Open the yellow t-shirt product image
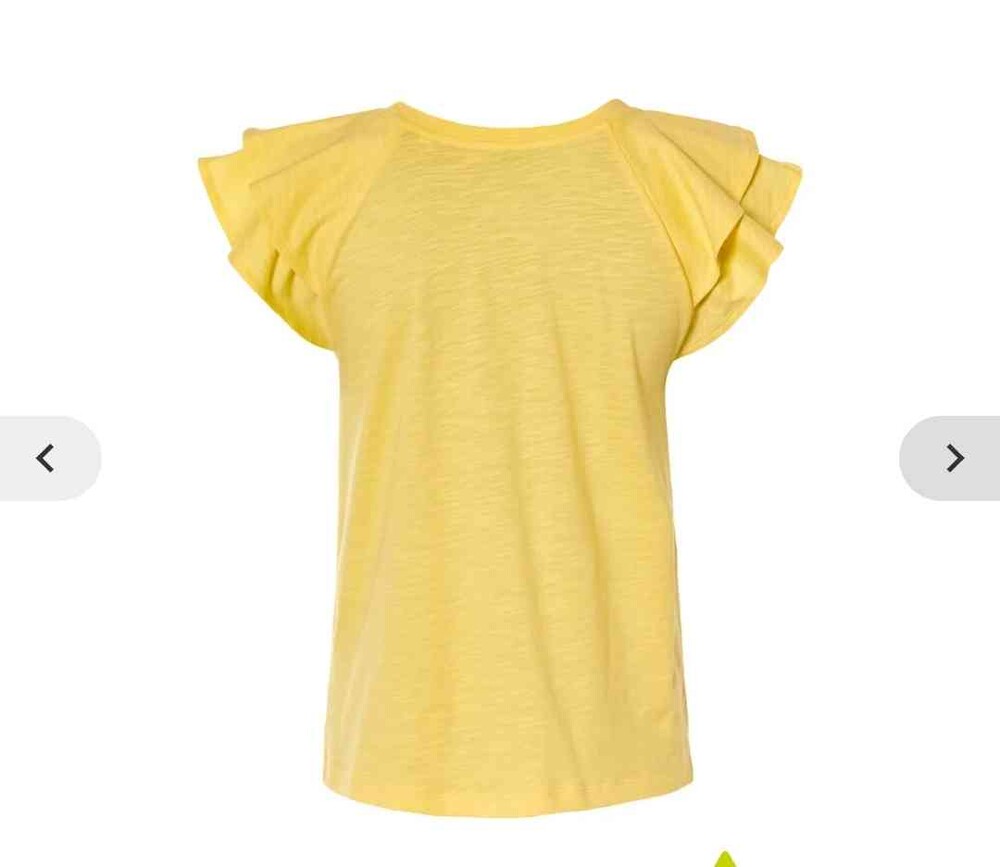The image size is (1000, 867). click(x=500, y=450)
